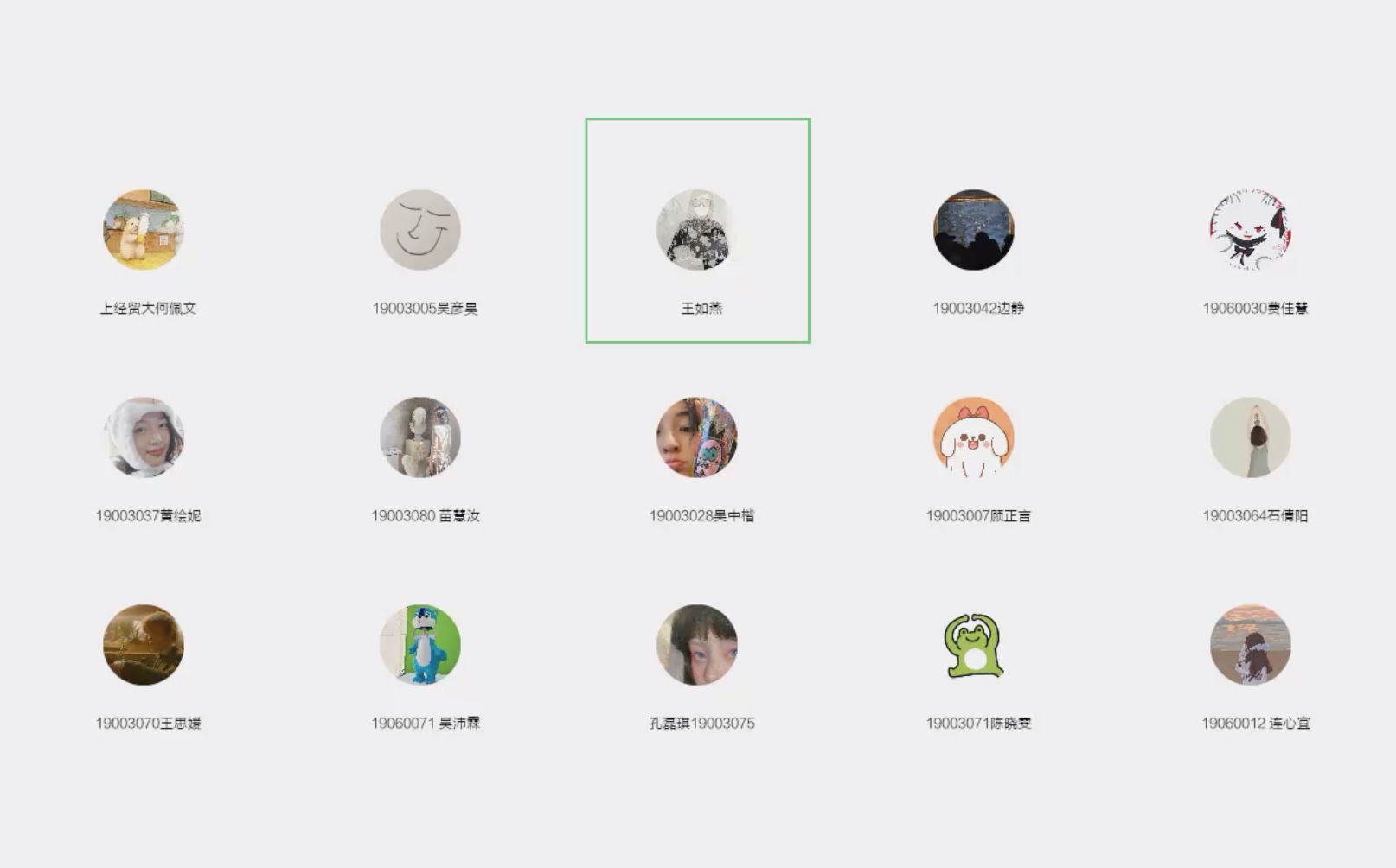Select the participant labeled 19003064

1251,437
